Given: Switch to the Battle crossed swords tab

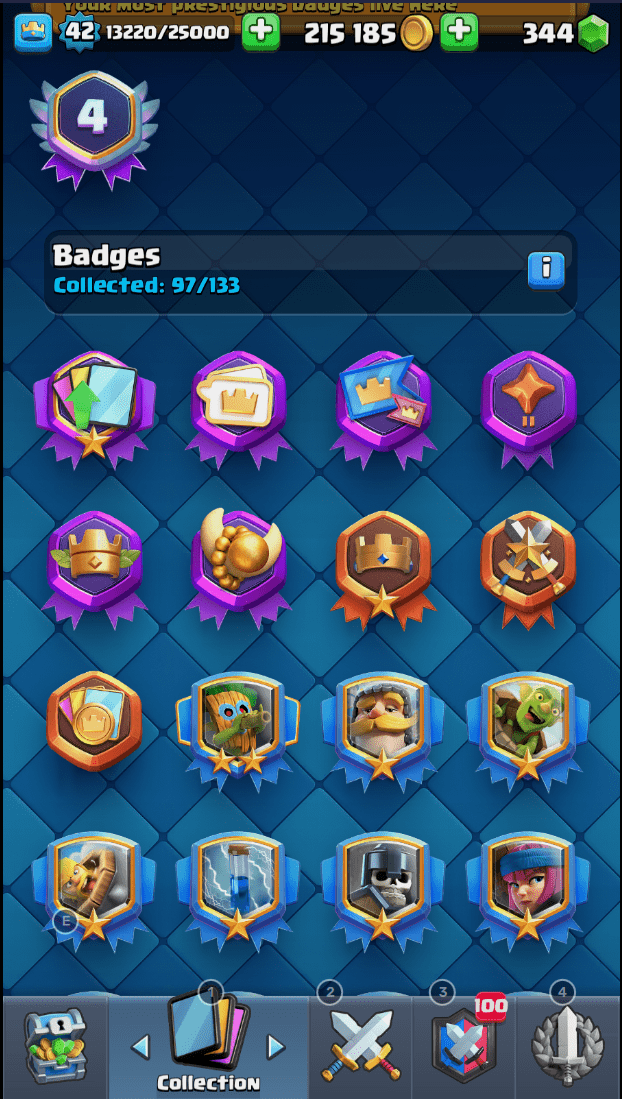Looking at the screenshot, I should 360,1045.
